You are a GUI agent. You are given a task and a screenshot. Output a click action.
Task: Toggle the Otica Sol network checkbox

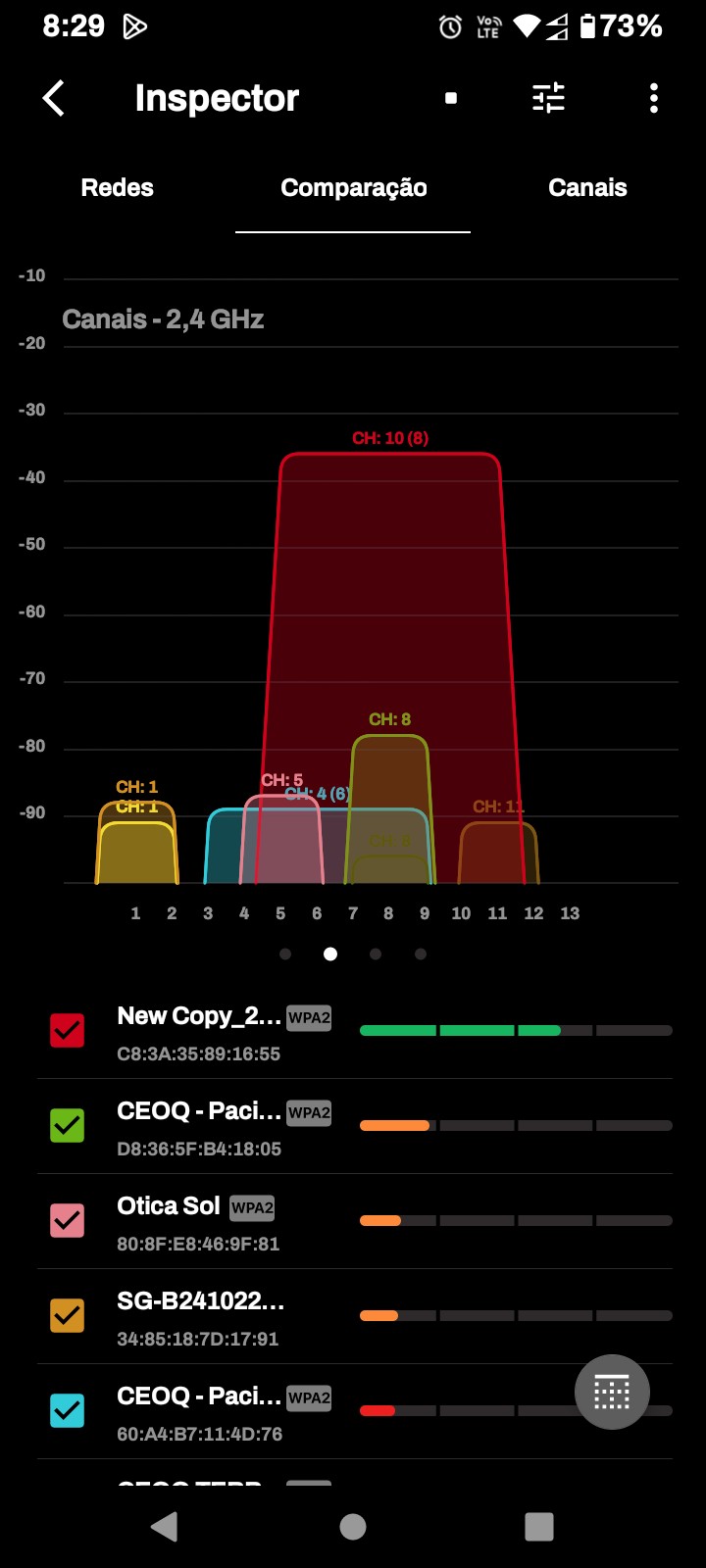pos(68,1220)
